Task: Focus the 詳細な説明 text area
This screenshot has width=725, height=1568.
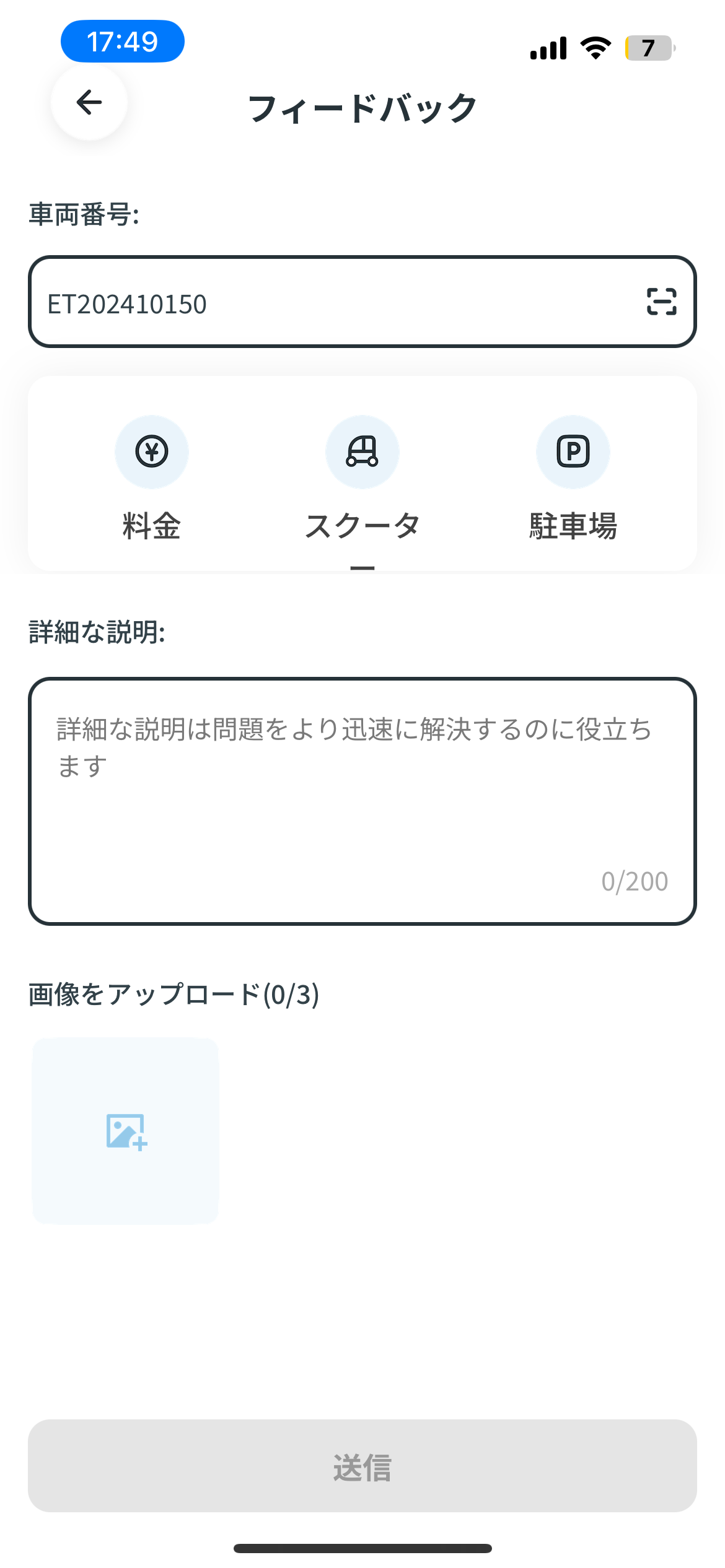Action: pyautogui.click(x=362, y=800)
